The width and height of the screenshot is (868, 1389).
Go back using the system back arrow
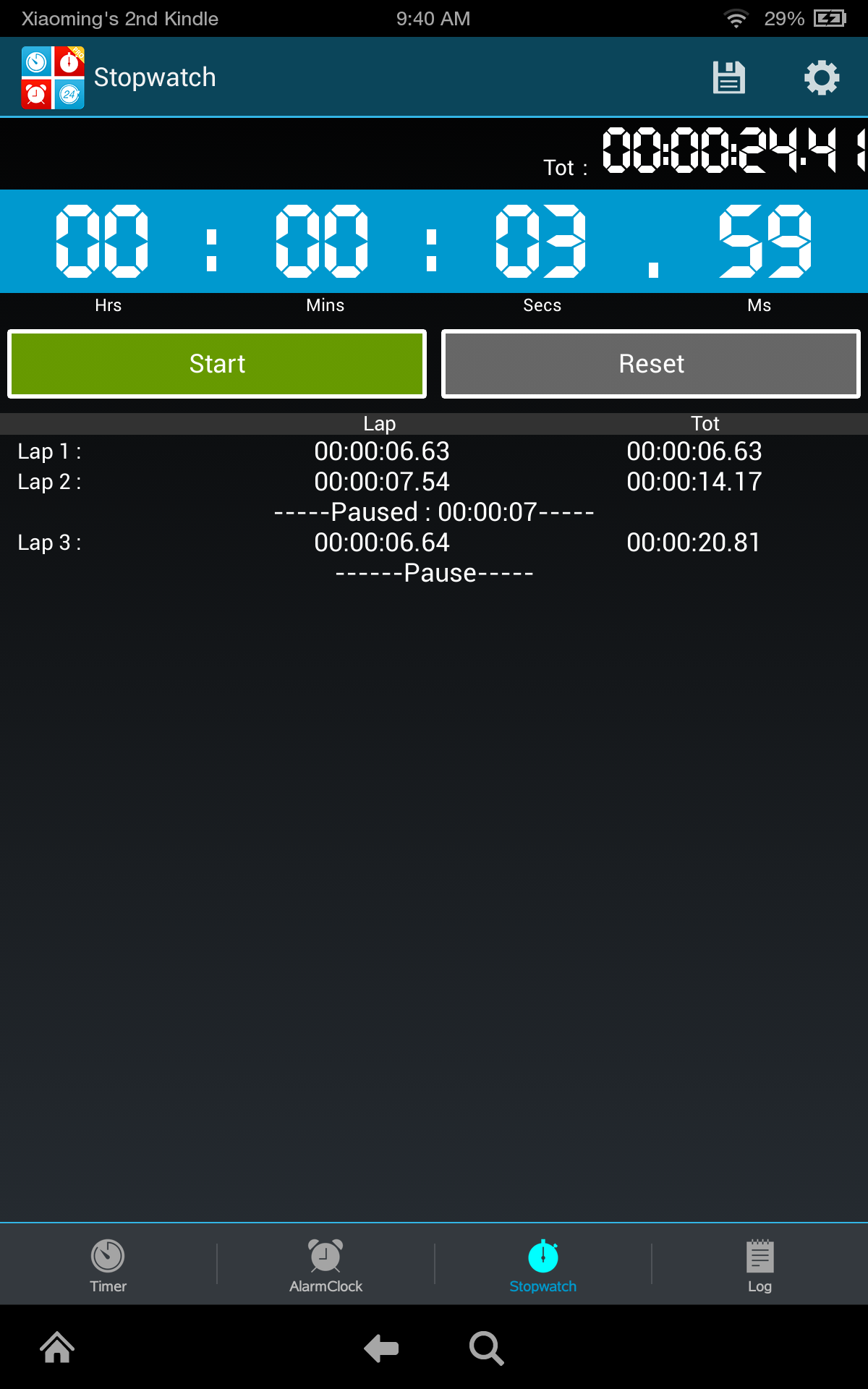[x=381, y=1348]
